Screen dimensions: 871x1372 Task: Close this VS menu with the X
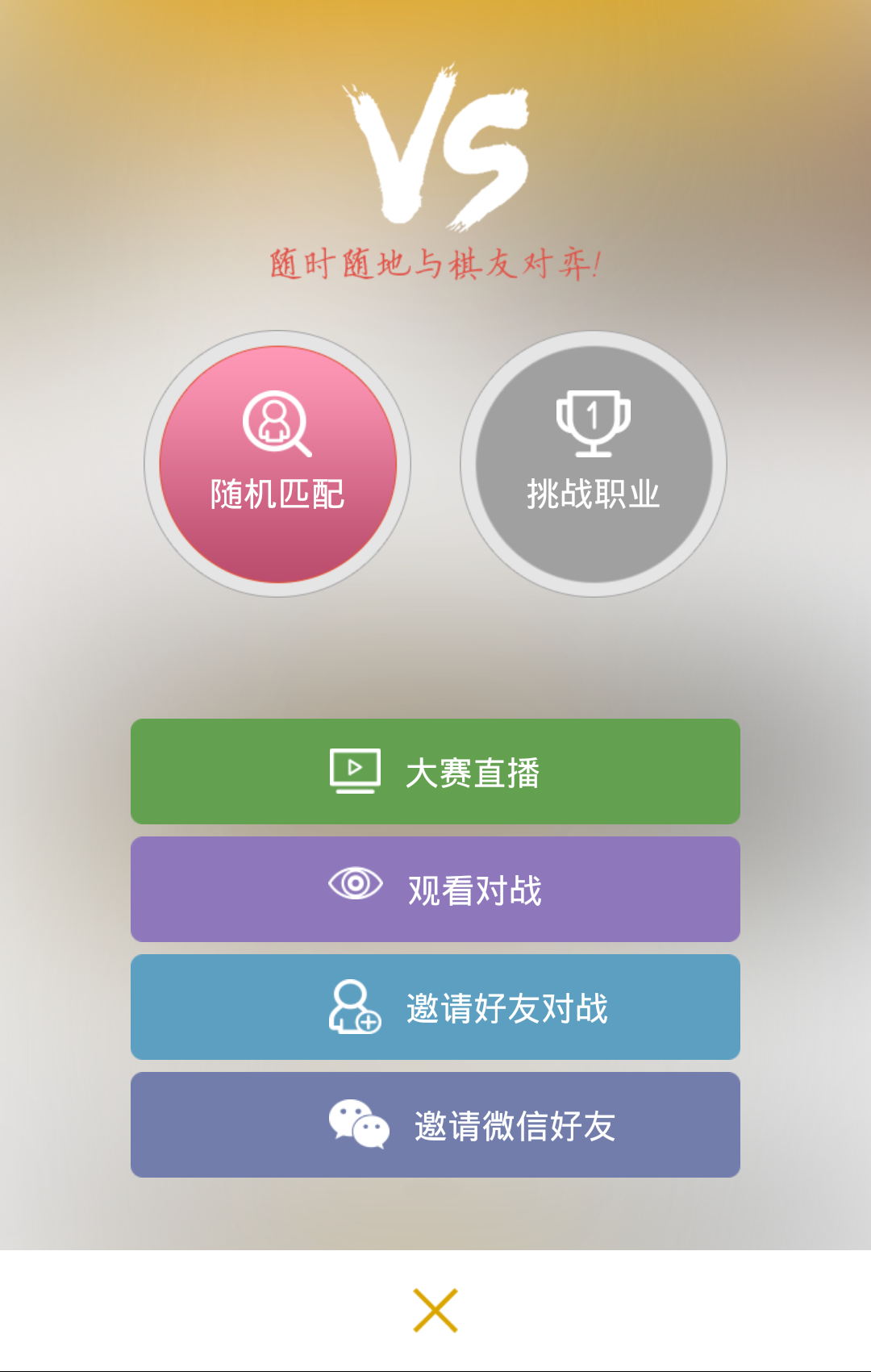click(435, 1311)
